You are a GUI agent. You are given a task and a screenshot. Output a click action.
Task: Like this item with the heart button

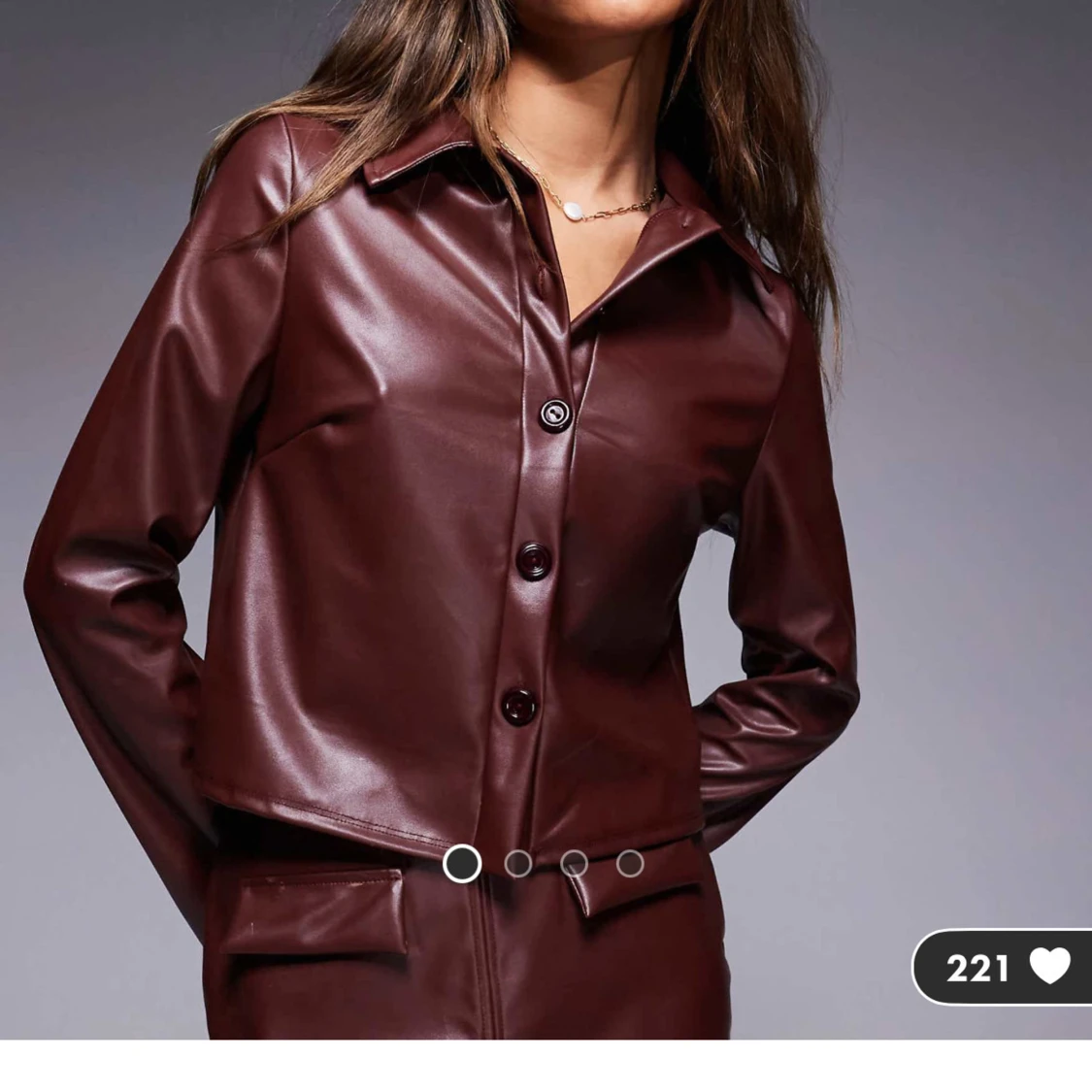pyautogui.click(x=1048, y=967)
